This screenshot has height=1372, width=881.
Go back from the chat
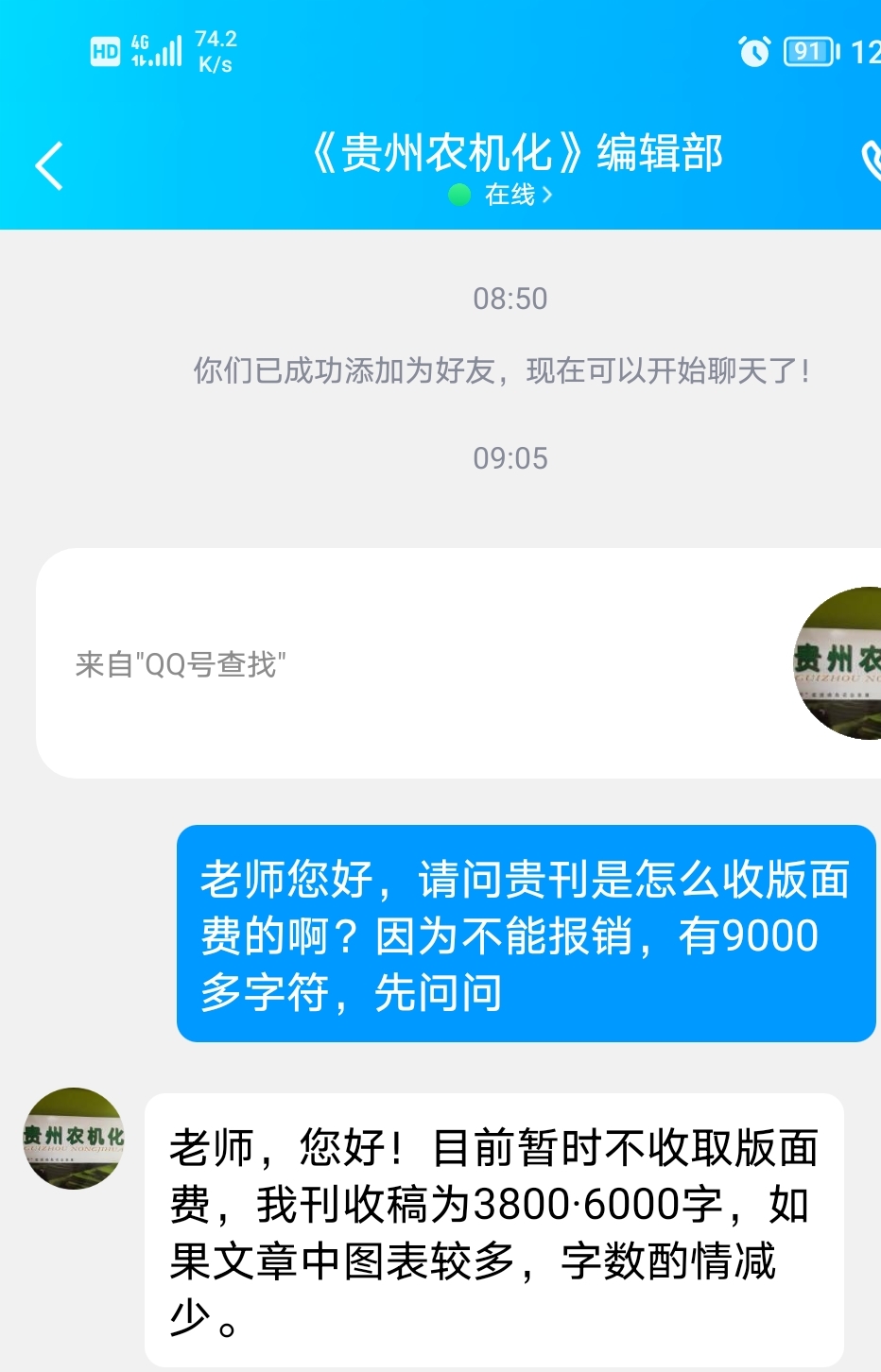[49, 166]
